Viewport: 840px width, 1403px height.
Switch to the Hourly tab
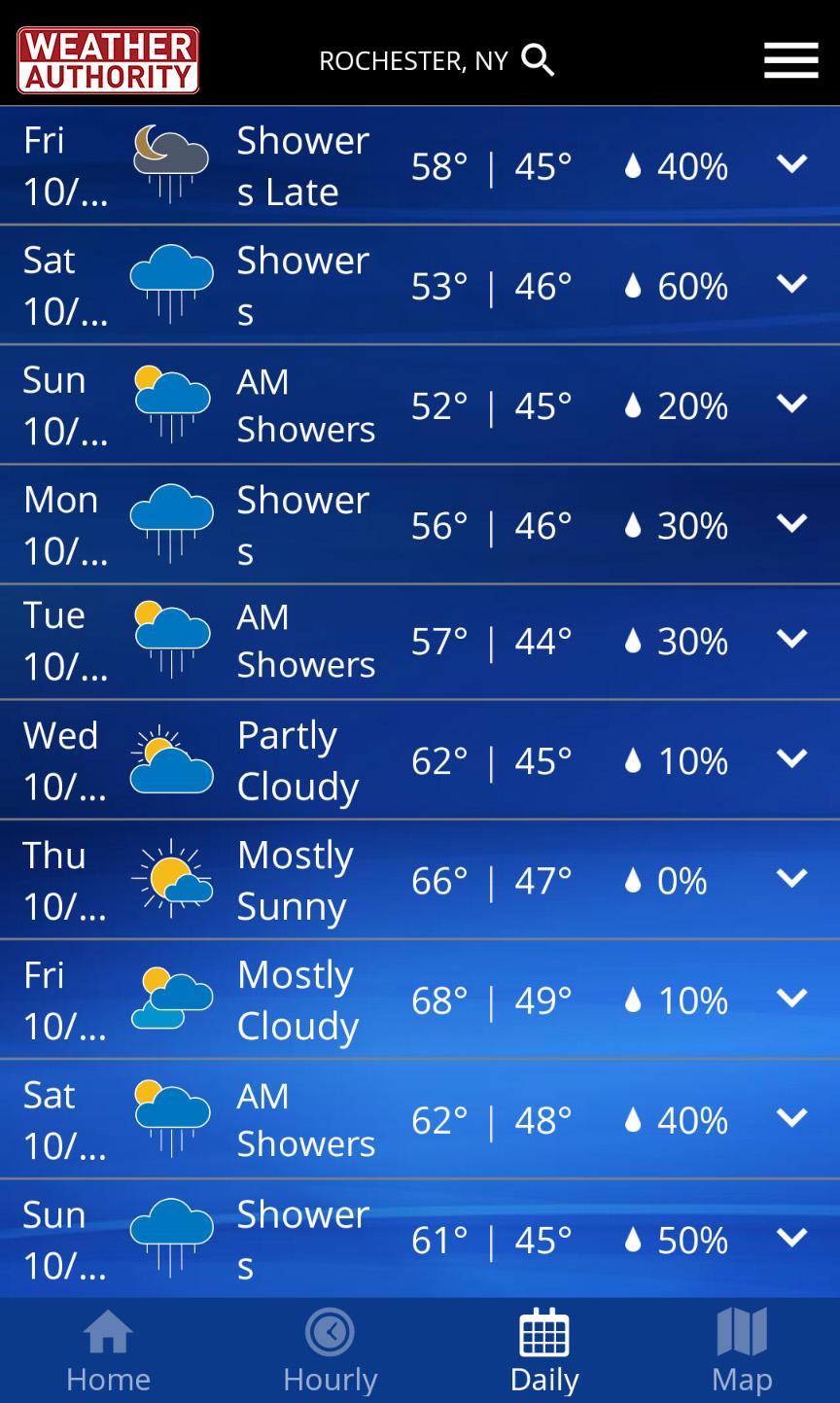click(x=330, y=1350)
